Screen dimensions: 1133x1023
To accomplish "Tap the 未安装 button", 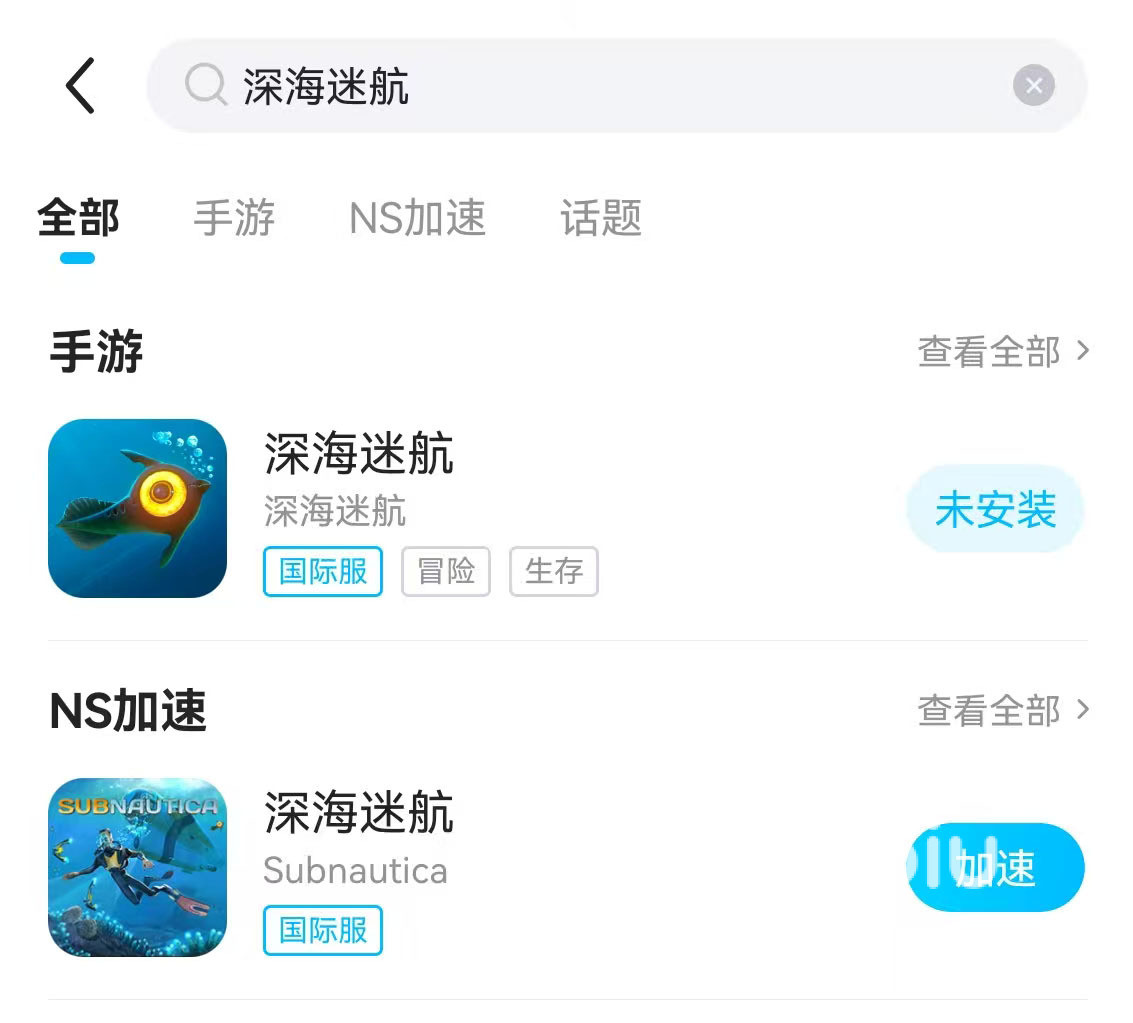I will [995, 509].
